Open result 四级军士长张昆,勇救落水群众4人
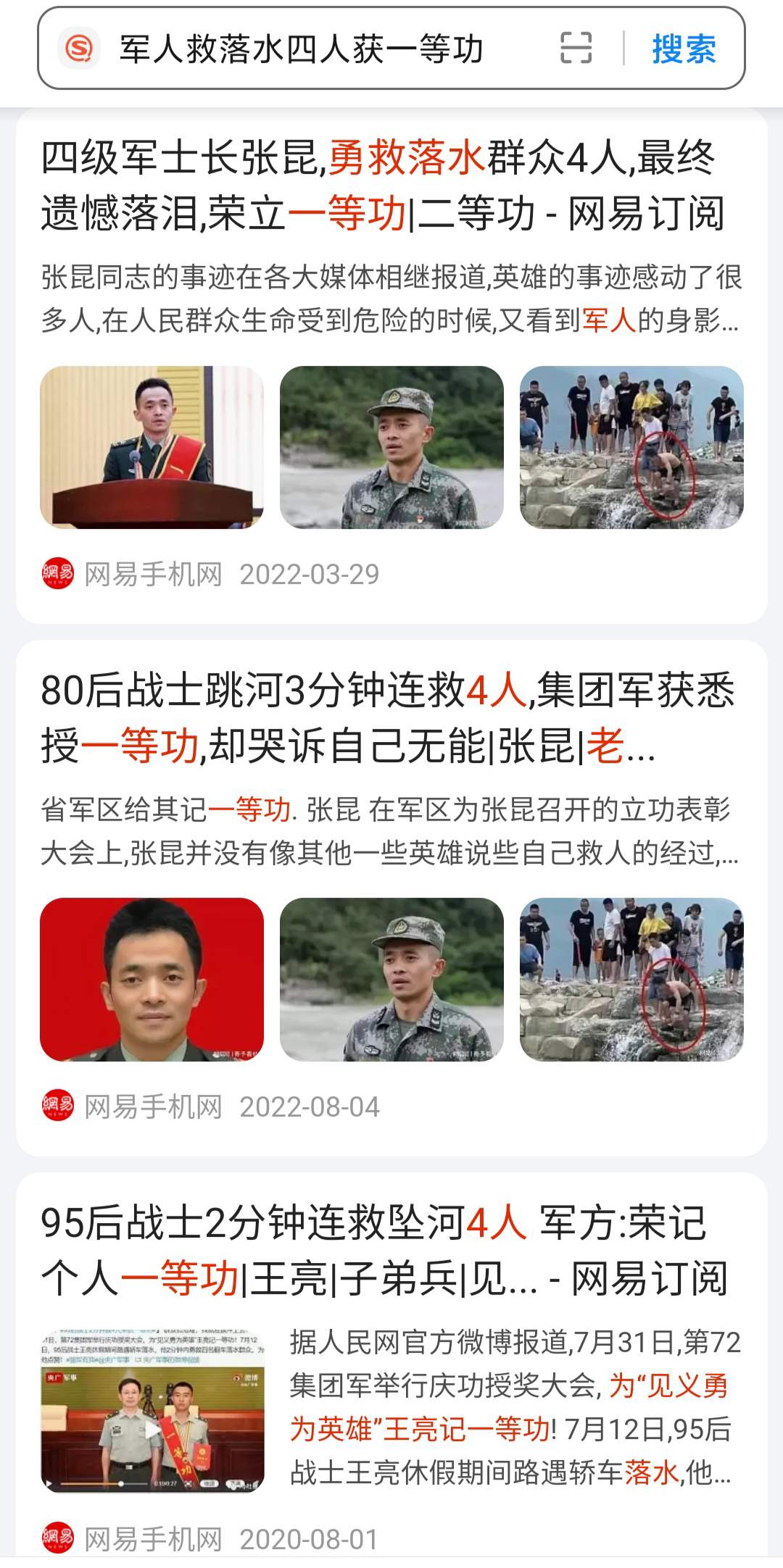Screen dimensions: 783x1568 click(x=383, y=186)
